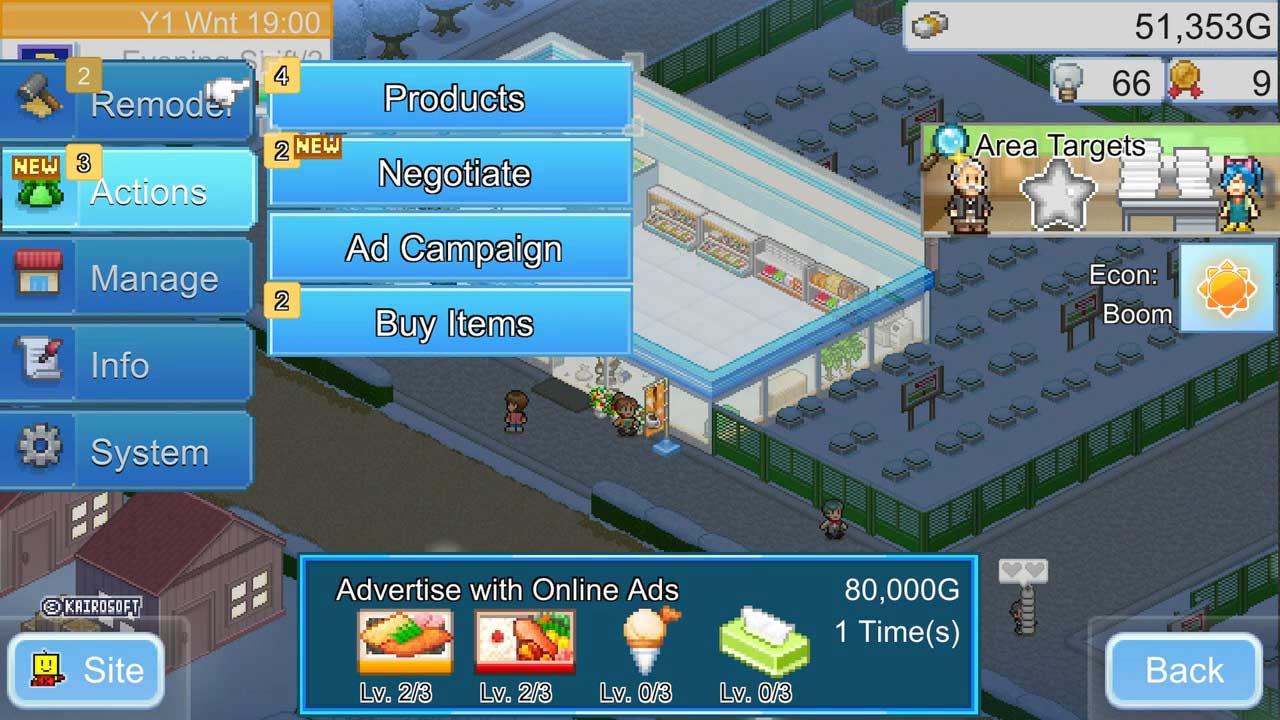Select Ad Campaign
Screen dimensions: 1280x720
tap(452, 248)
